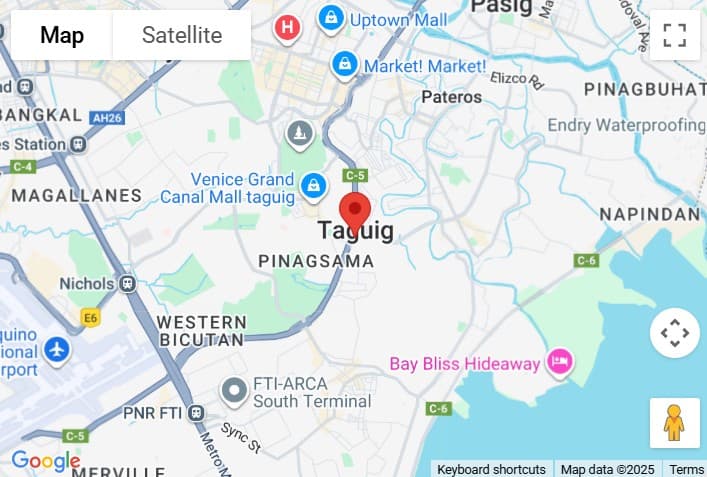Select Bay Bliss Hideaway marker
707x477 pixels.
tap(559, 363)
